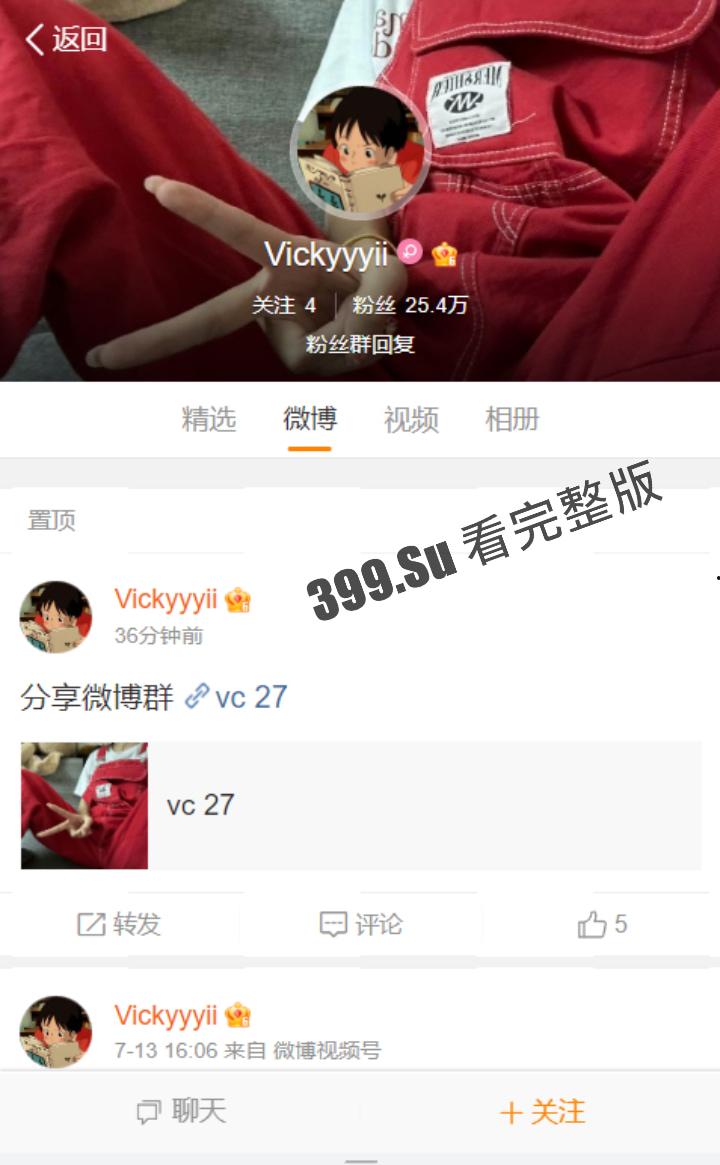Start a chat via 聊天

181,1111
